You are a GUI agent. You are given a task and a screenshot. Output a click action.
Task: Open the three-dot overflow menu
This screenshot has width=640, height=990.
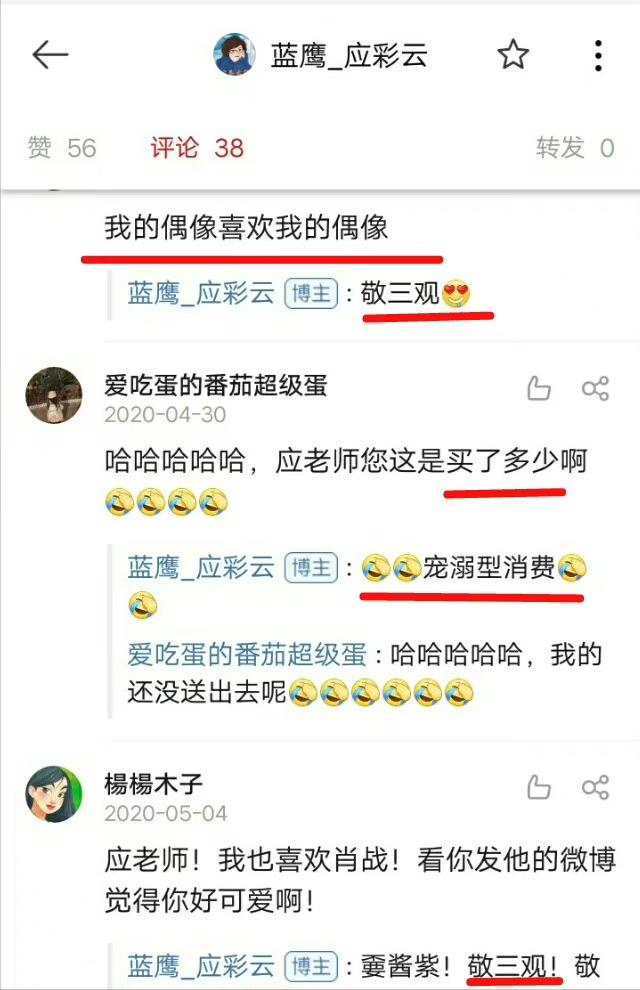[x=598, y=55]
